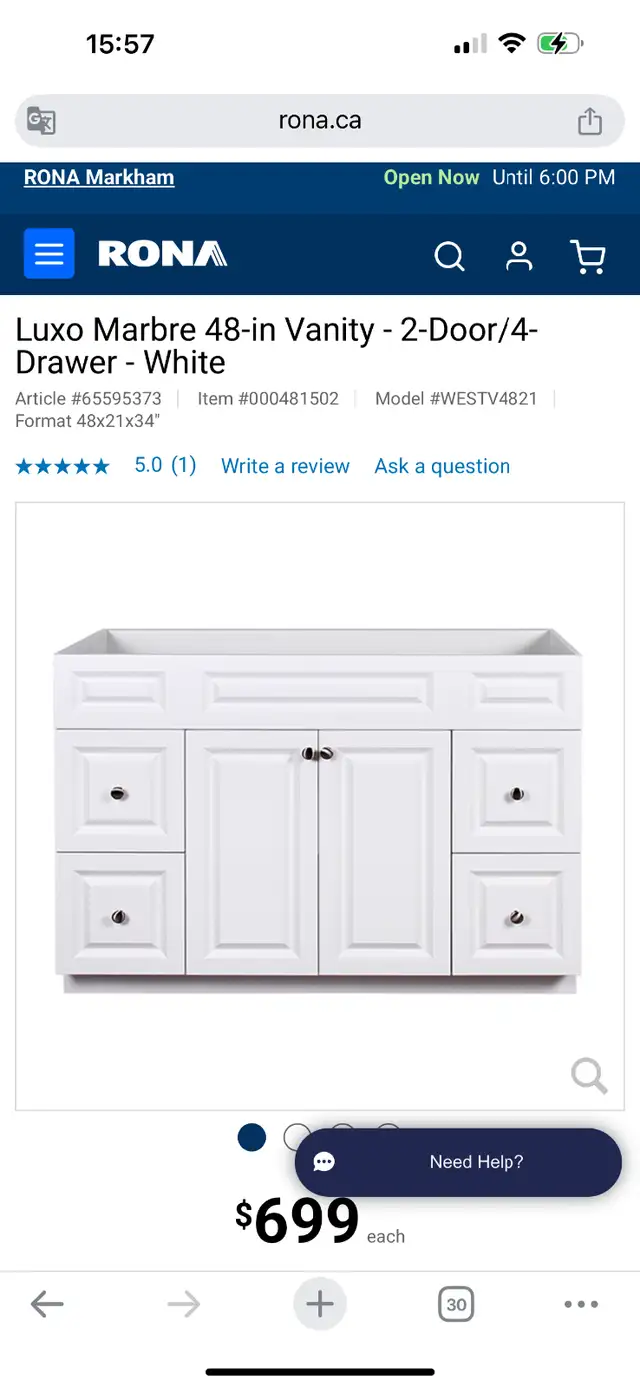Go back to the previous page
This screenshot has height=1388, width=640.
pyautogui.click(x=47, y=1304)
